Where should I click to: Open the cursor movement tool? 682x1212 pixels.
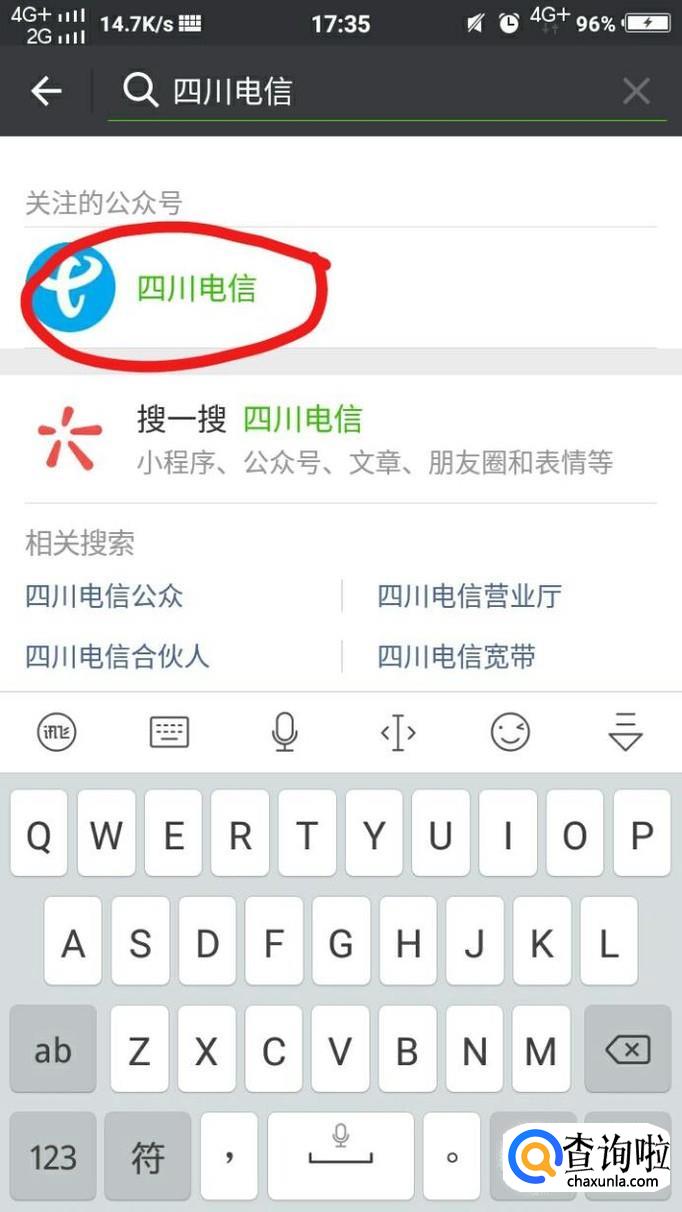tap(398, 733)
